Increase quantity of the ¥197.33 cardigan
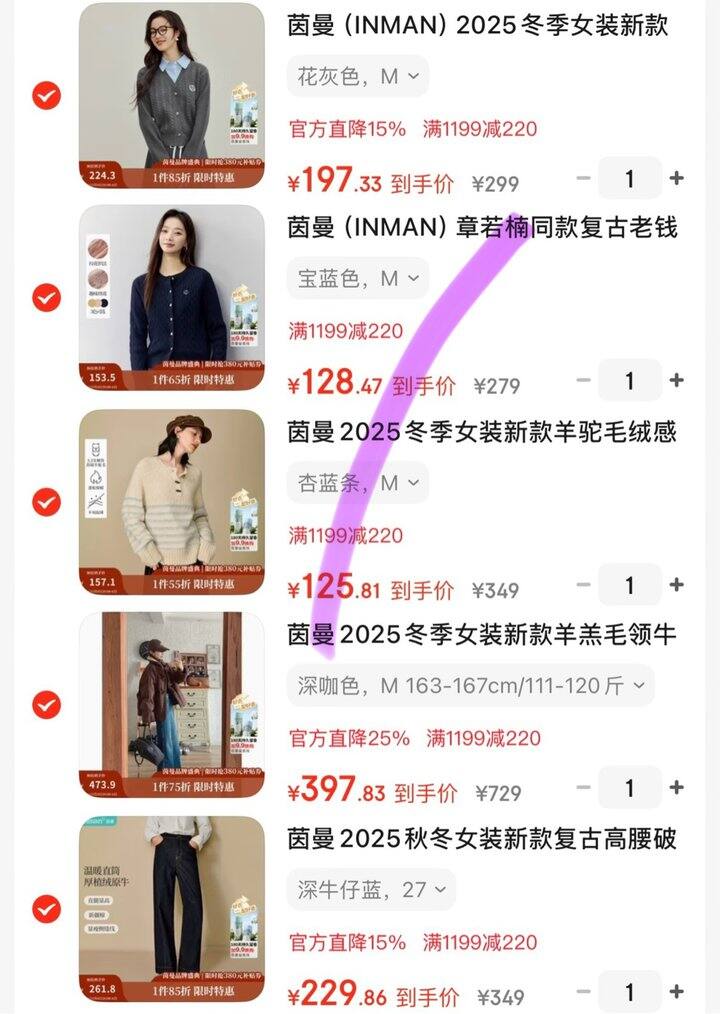The height and width of the screenshot is (1014, 720). click(677, 179)
